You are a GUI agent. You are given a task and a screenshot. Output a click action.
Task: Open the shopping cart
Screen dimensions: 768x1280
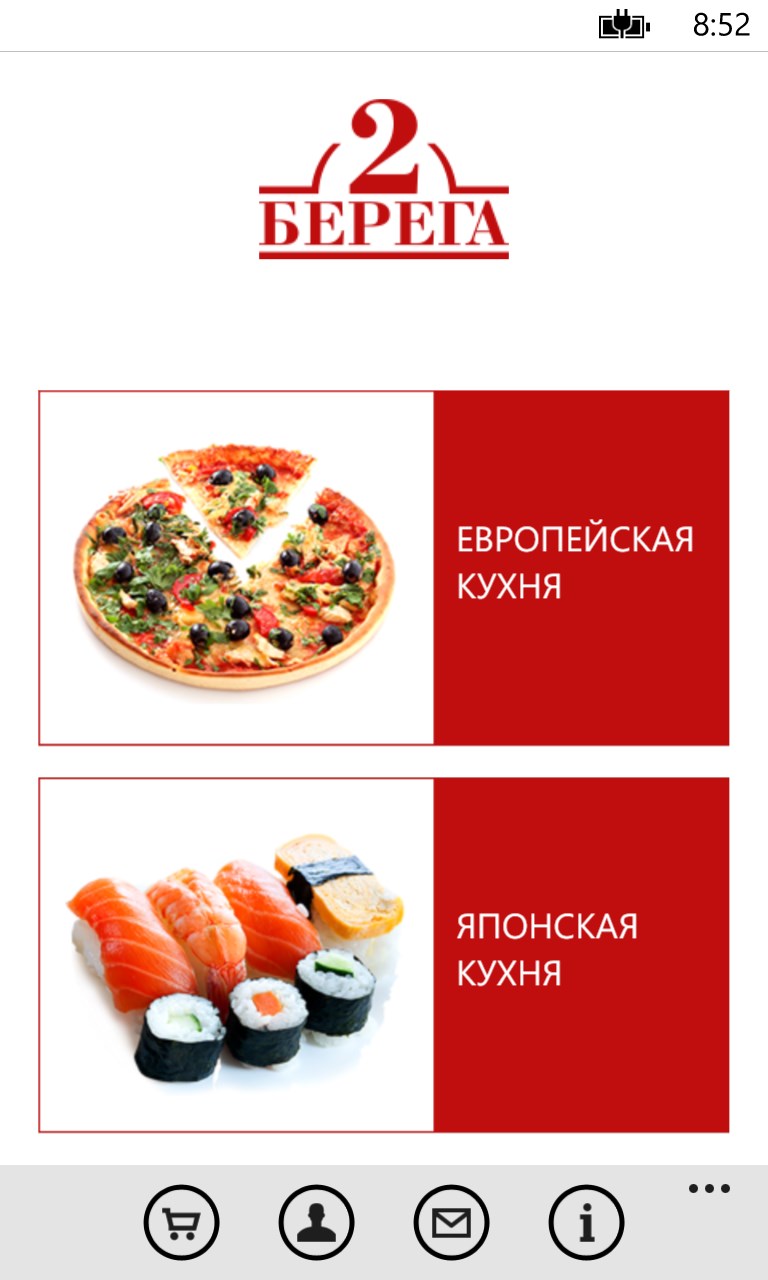tap(181, 1222)
